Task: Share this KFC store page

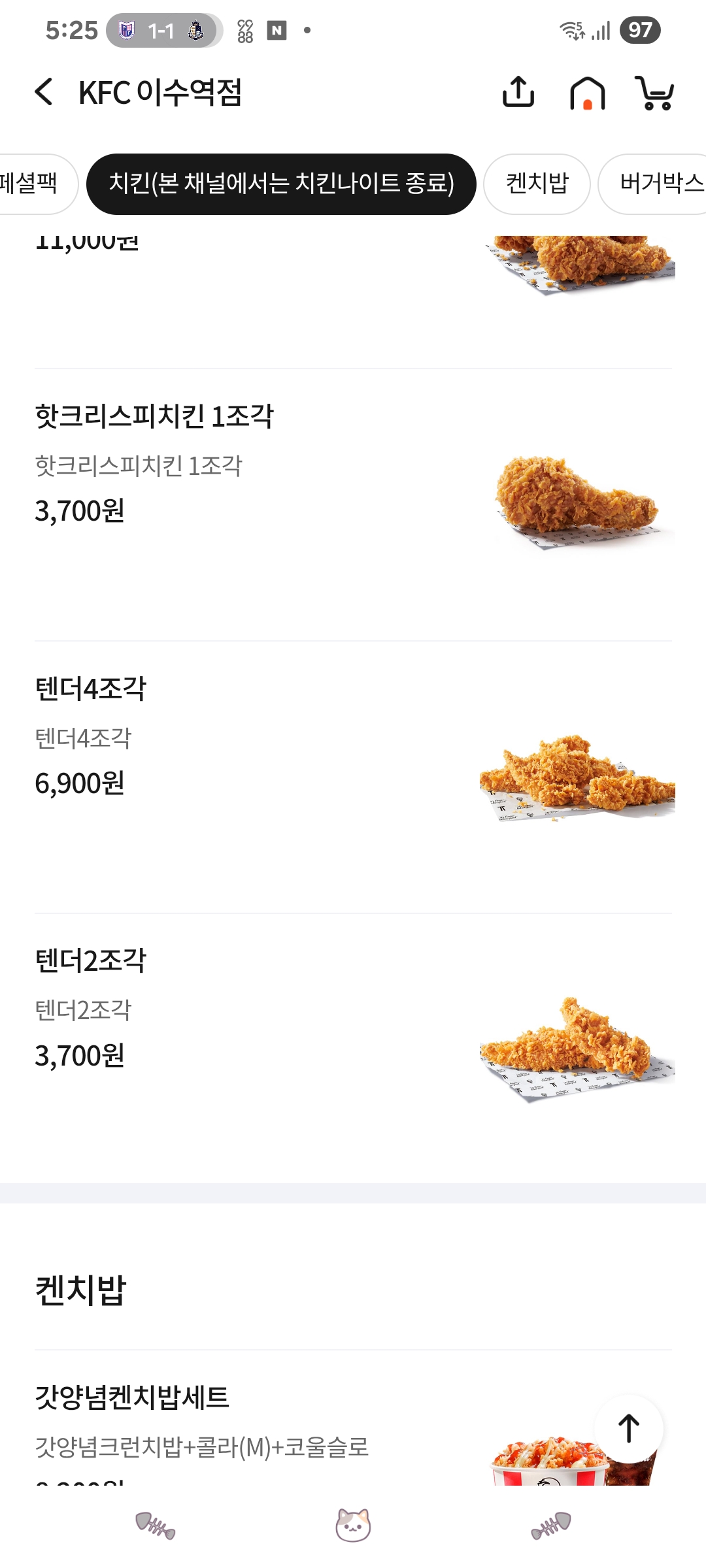Action: point(518,92)
